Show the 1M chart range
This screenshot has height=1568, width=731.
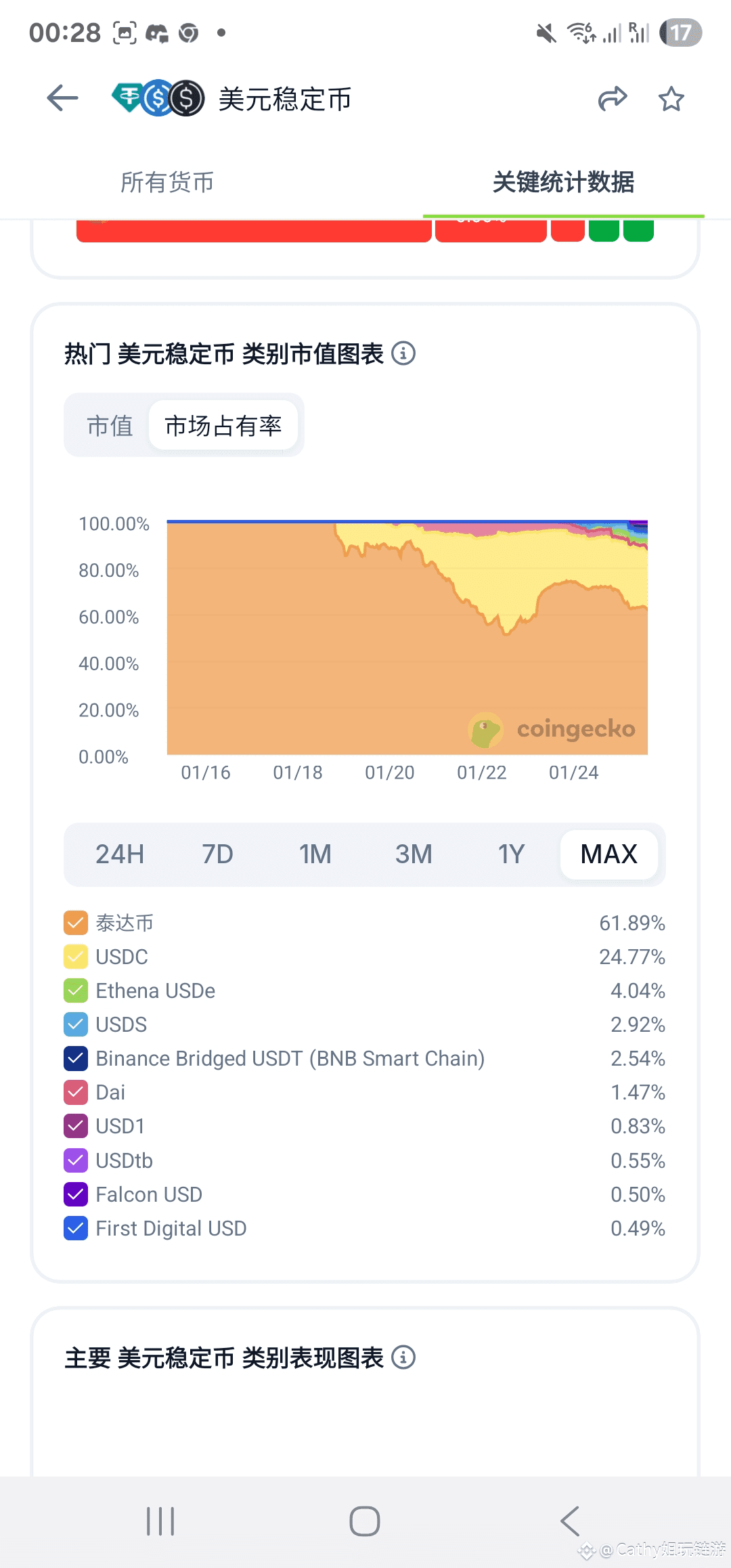315,854
